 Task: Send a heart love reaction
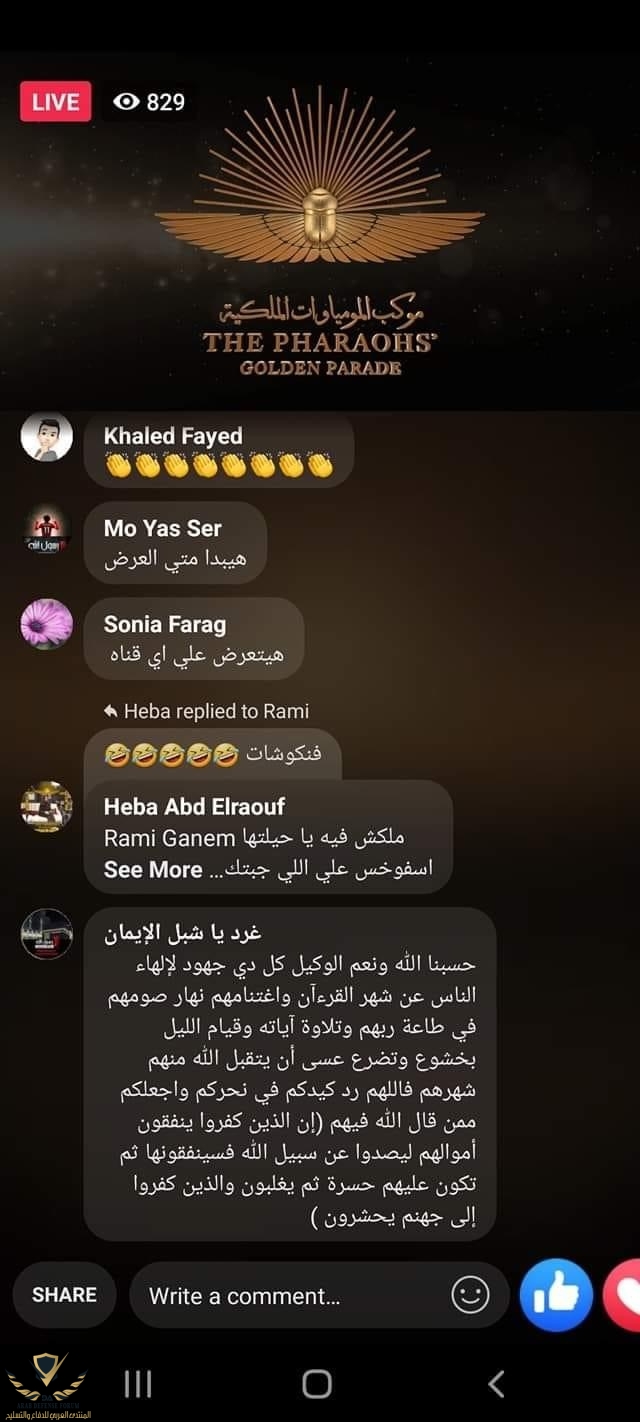pyautogui.click(x=626, y=1295)
